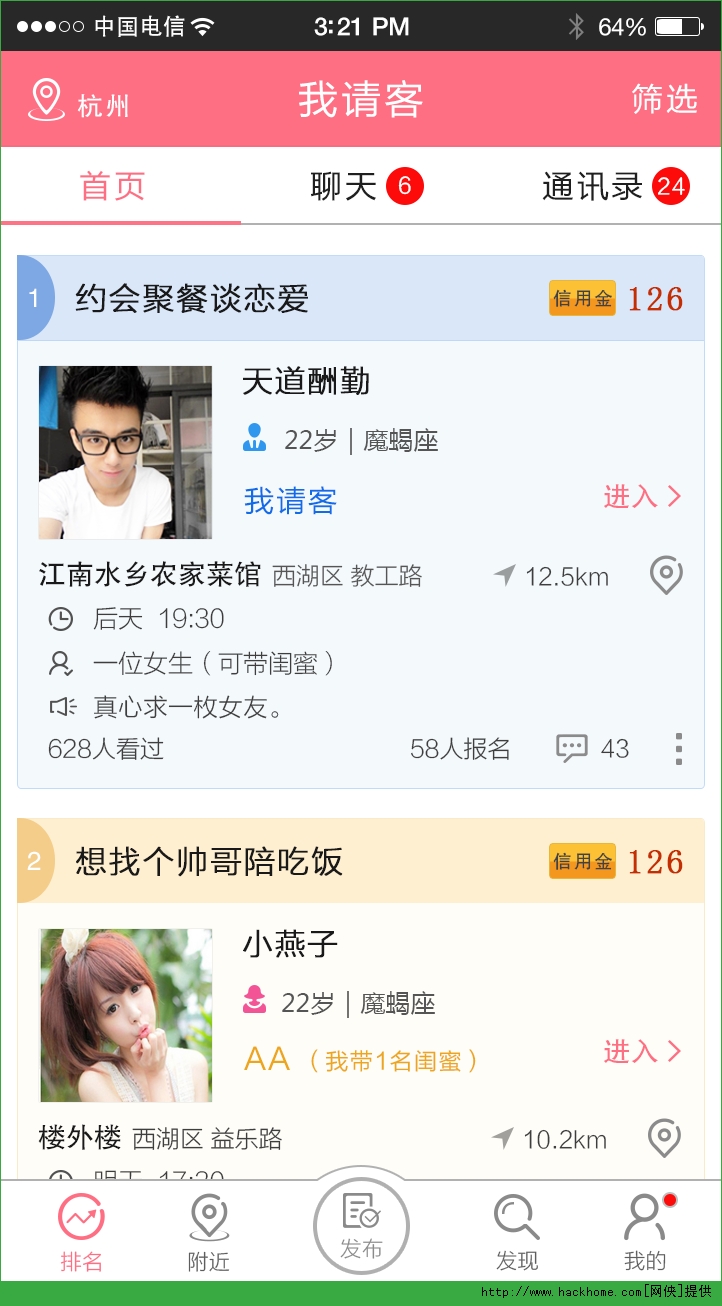Screen dimensions: 722x1306
Task: Go to the 我的 profile tab
Action: 645,1234
